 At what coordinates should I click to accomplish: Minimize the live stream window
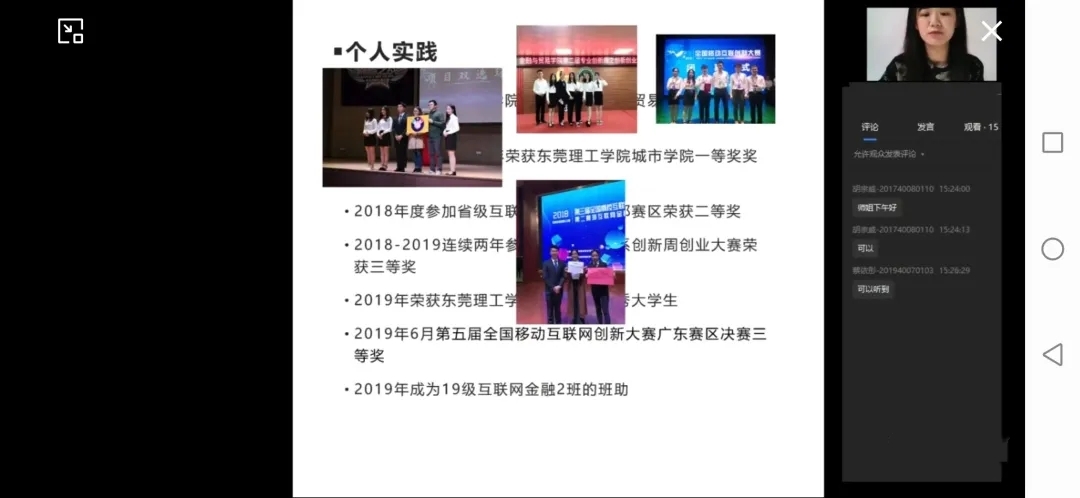pos(70,31)
